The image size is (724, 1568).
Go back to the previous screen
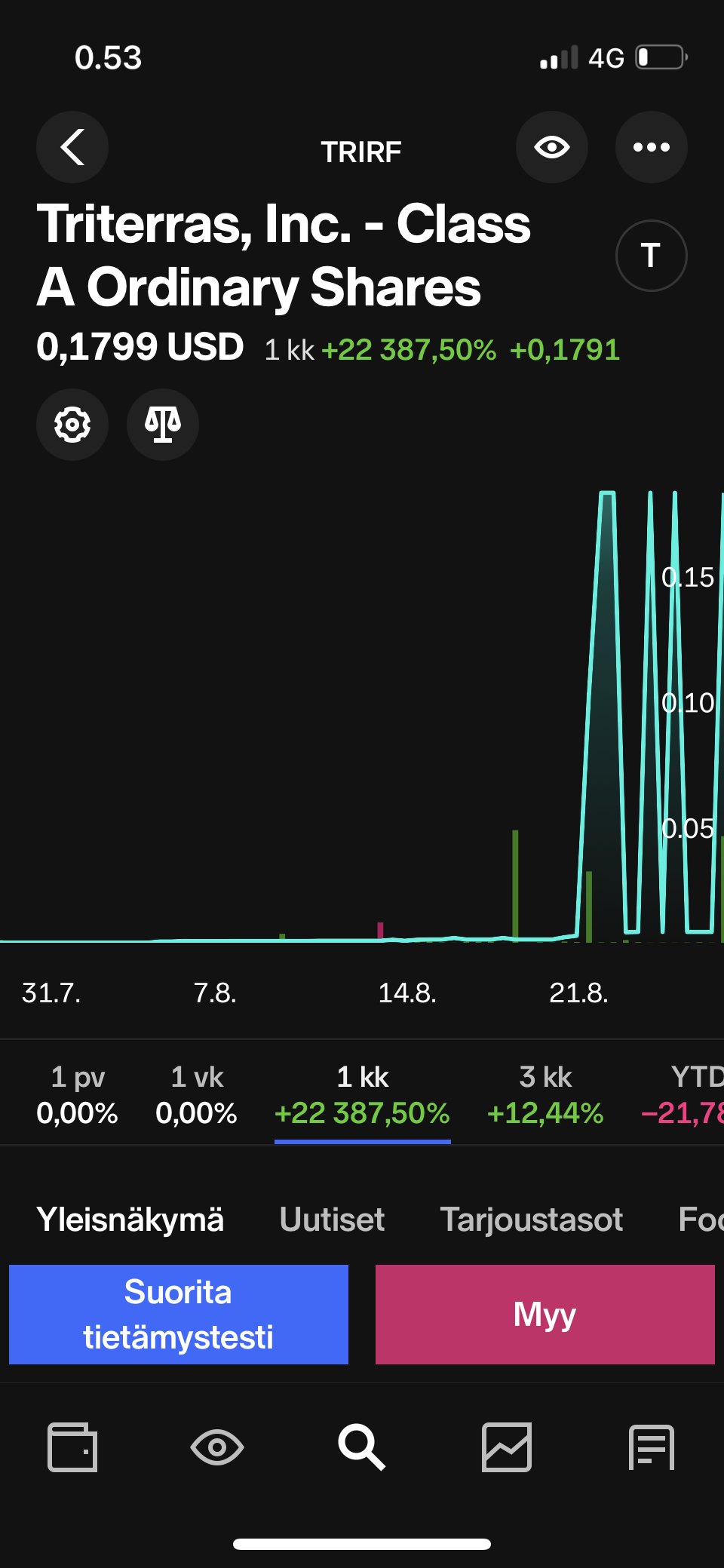[72, 147]
